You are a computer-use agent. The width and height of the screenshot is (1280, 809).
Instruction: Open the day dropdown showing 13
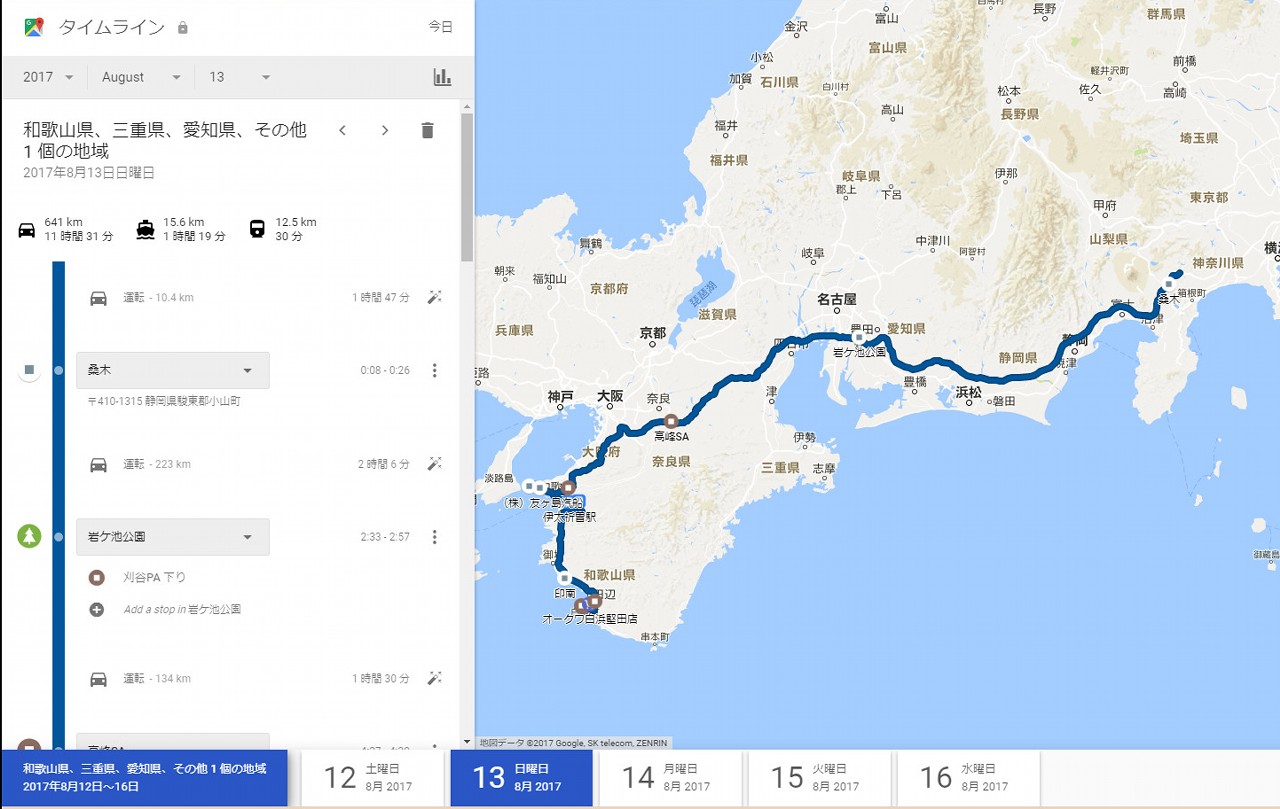coord(240,77)
